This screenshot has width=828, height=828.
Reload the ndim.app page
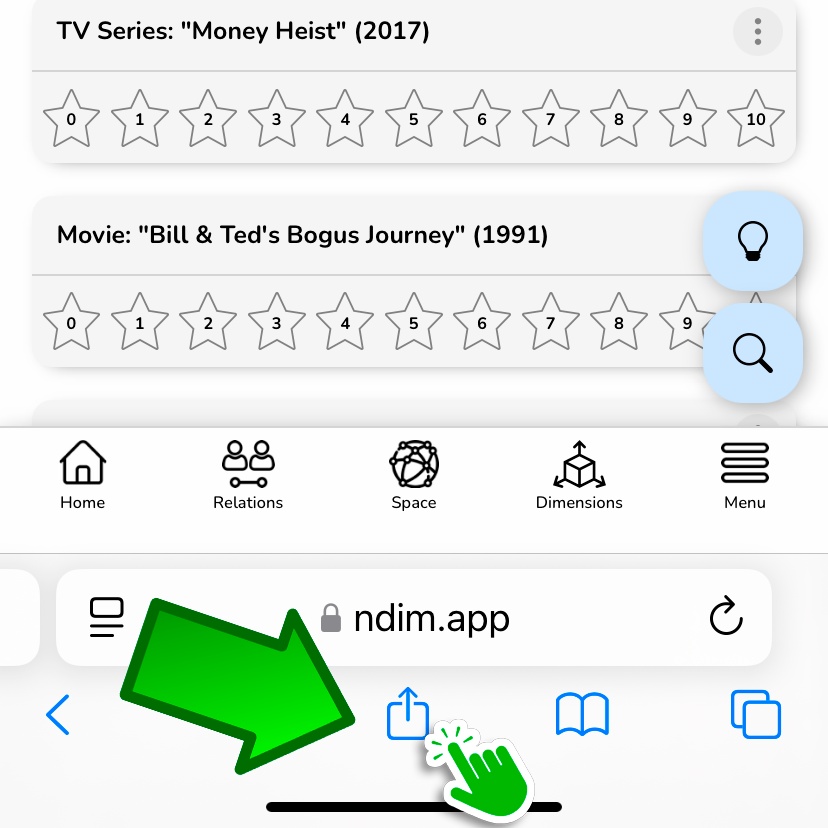(727, 618)
